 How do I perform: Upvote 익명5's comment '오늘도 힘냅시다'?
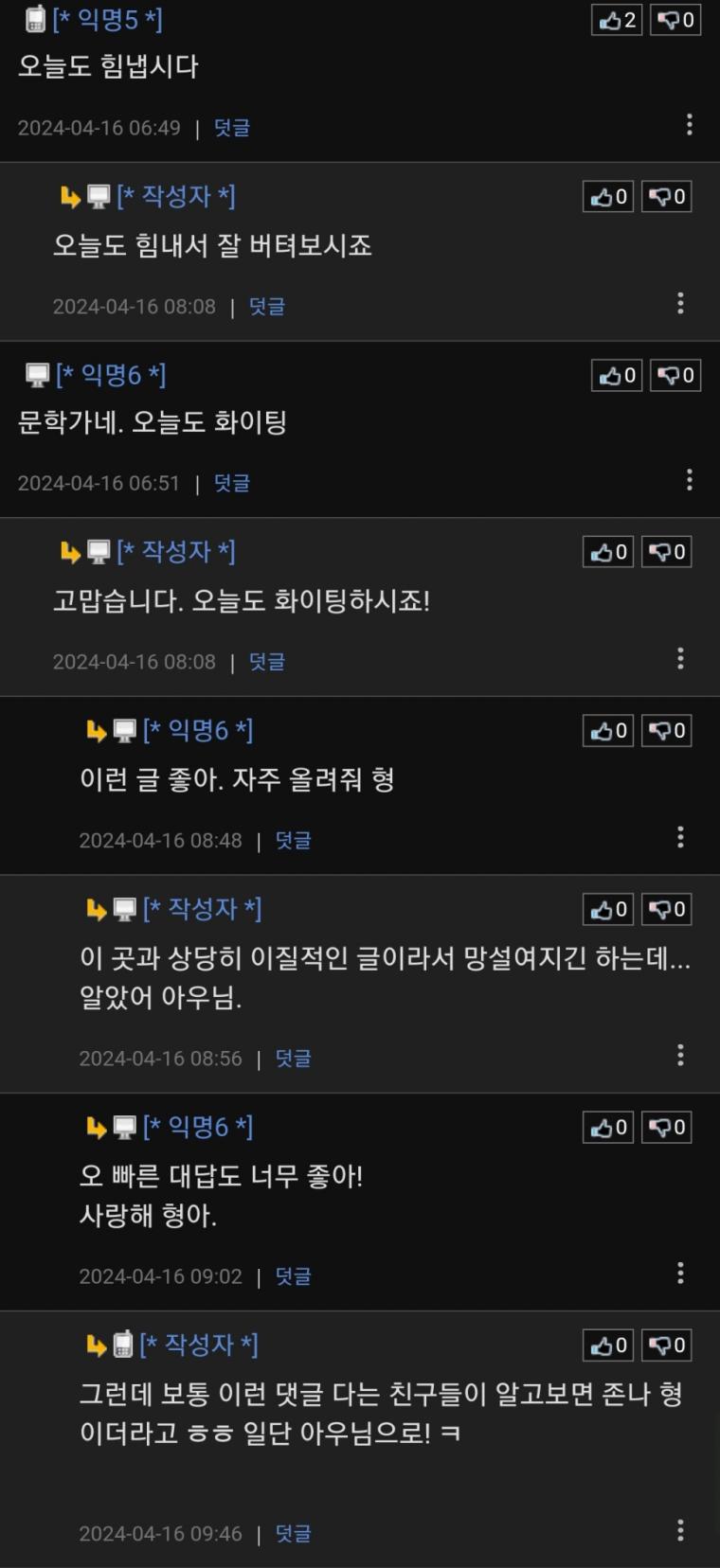[617, 20]
